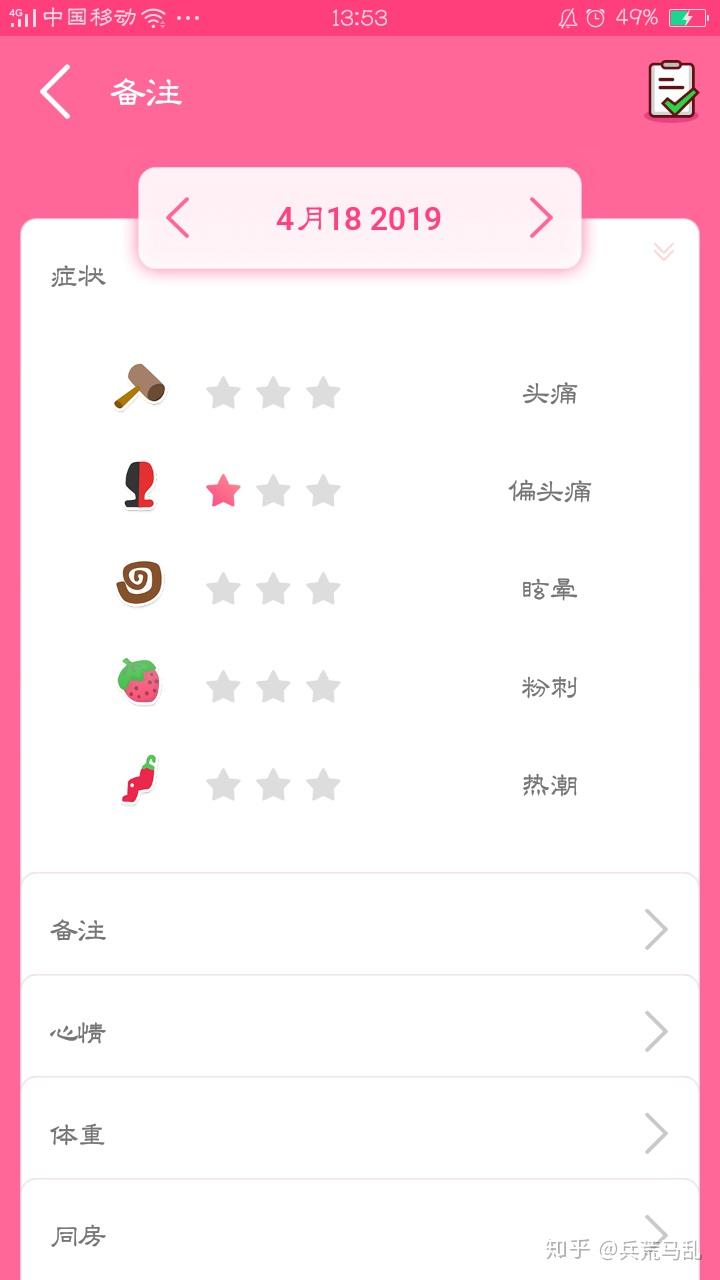Image resolution: width=720 pixels, height=1280 pixels.
Task: Give 粉刺 a one-star rating
Action: click(x=223, y=687)
